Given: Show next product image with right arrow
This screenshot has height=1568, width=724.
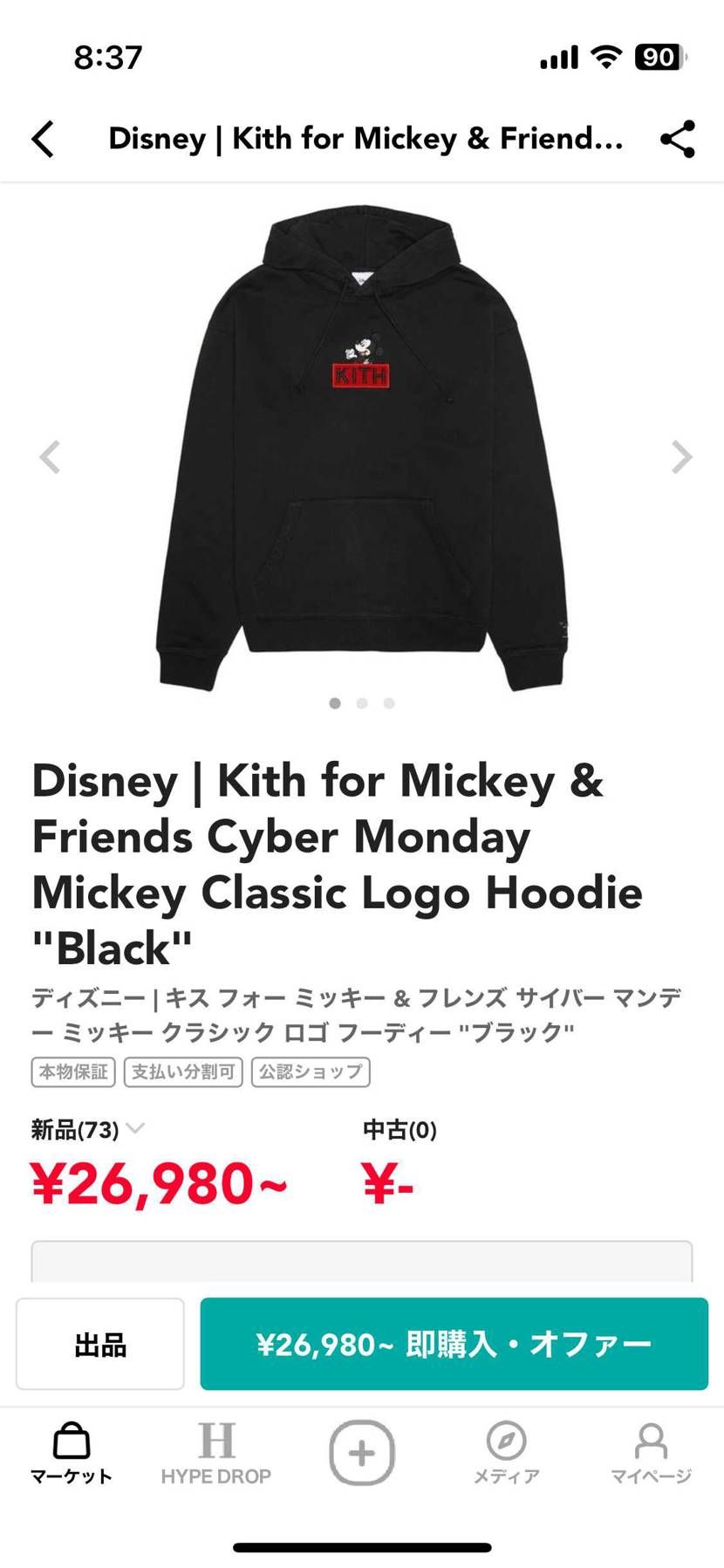Looking at the screenshot, I should click(x=680, y=455).
